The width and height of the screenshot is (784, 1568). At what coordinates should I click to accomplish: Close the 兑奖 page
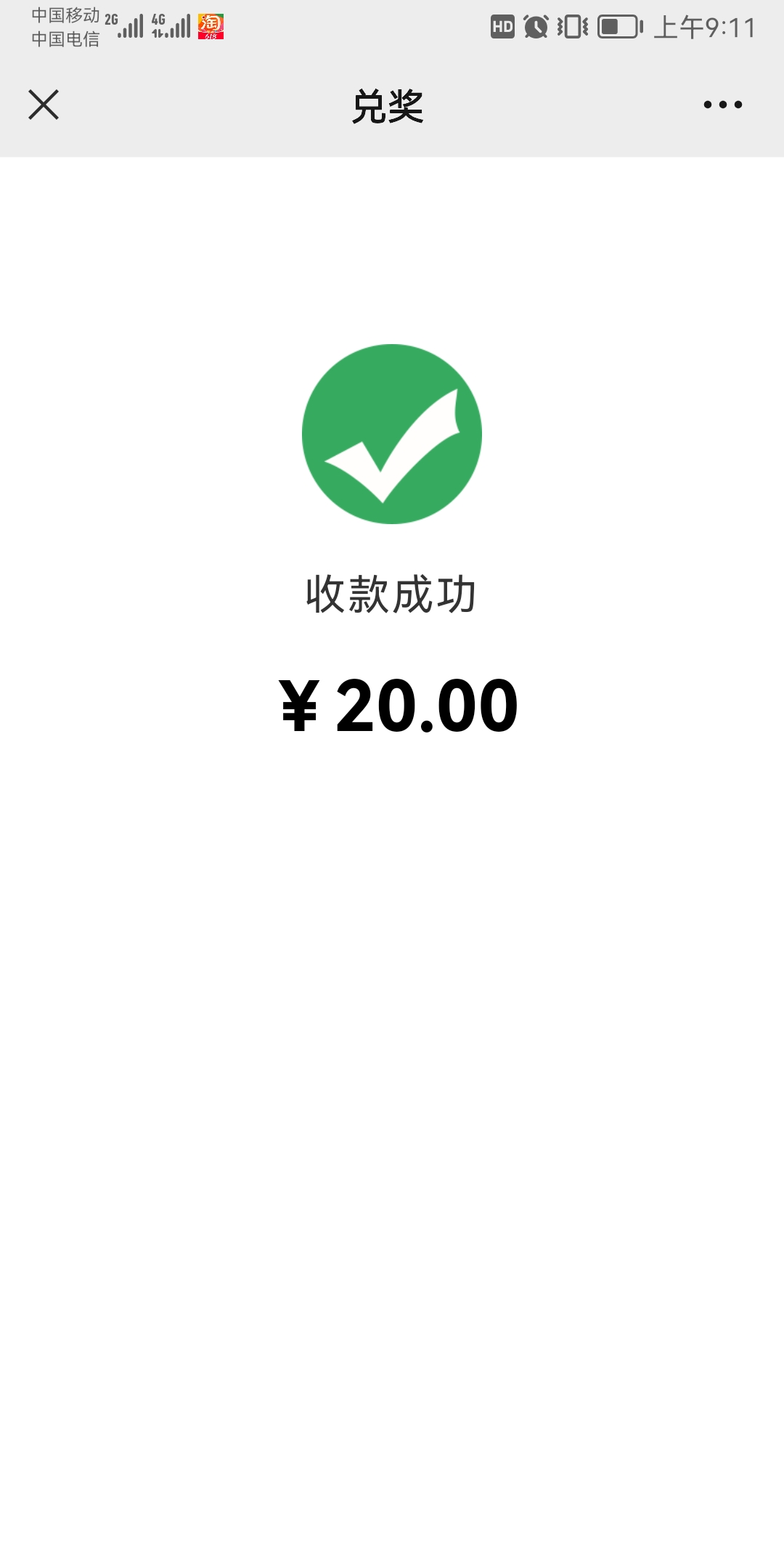pos(44,105)
